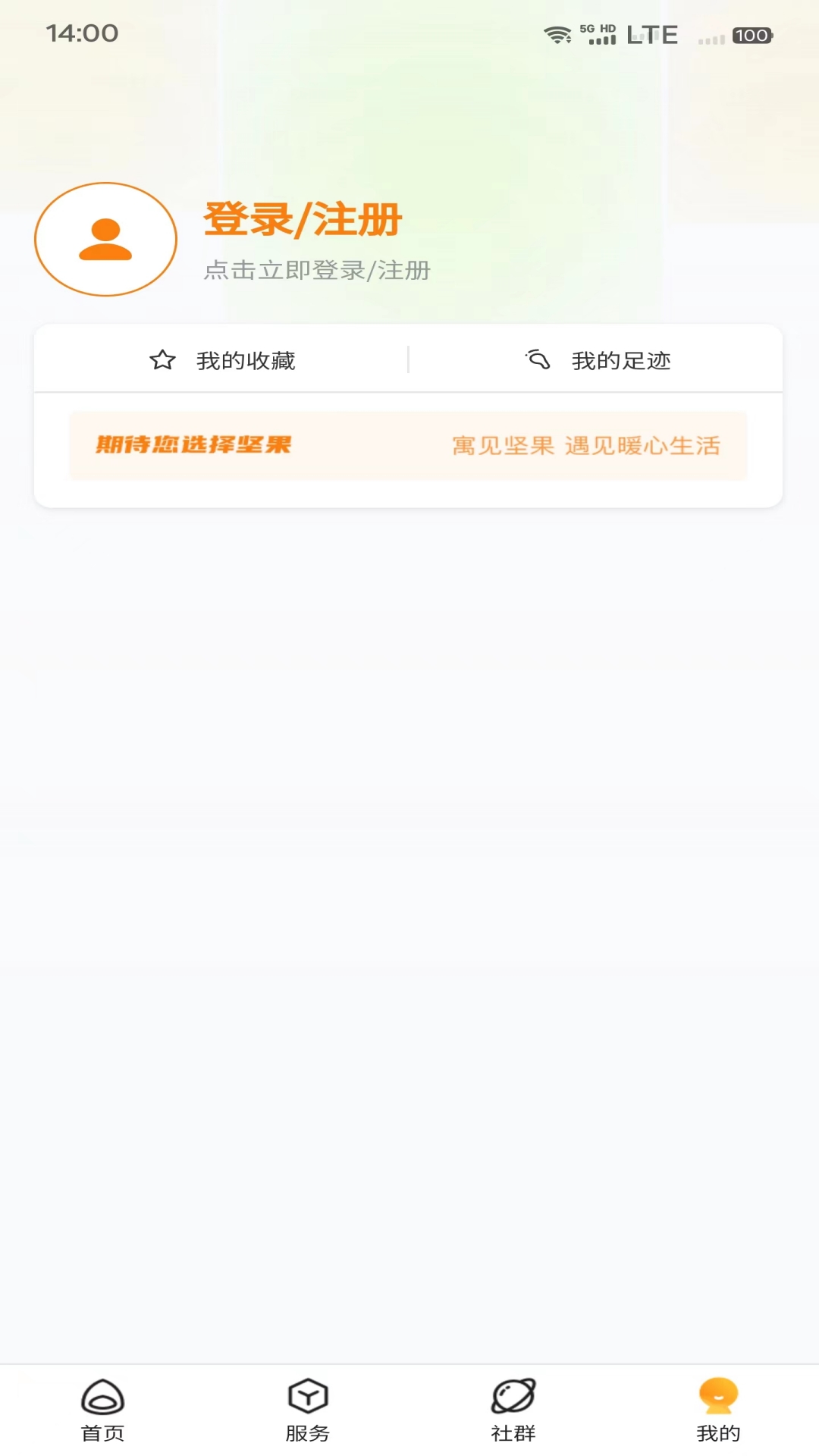Click 点击立即登录/注册 text link

coord(315,270)
